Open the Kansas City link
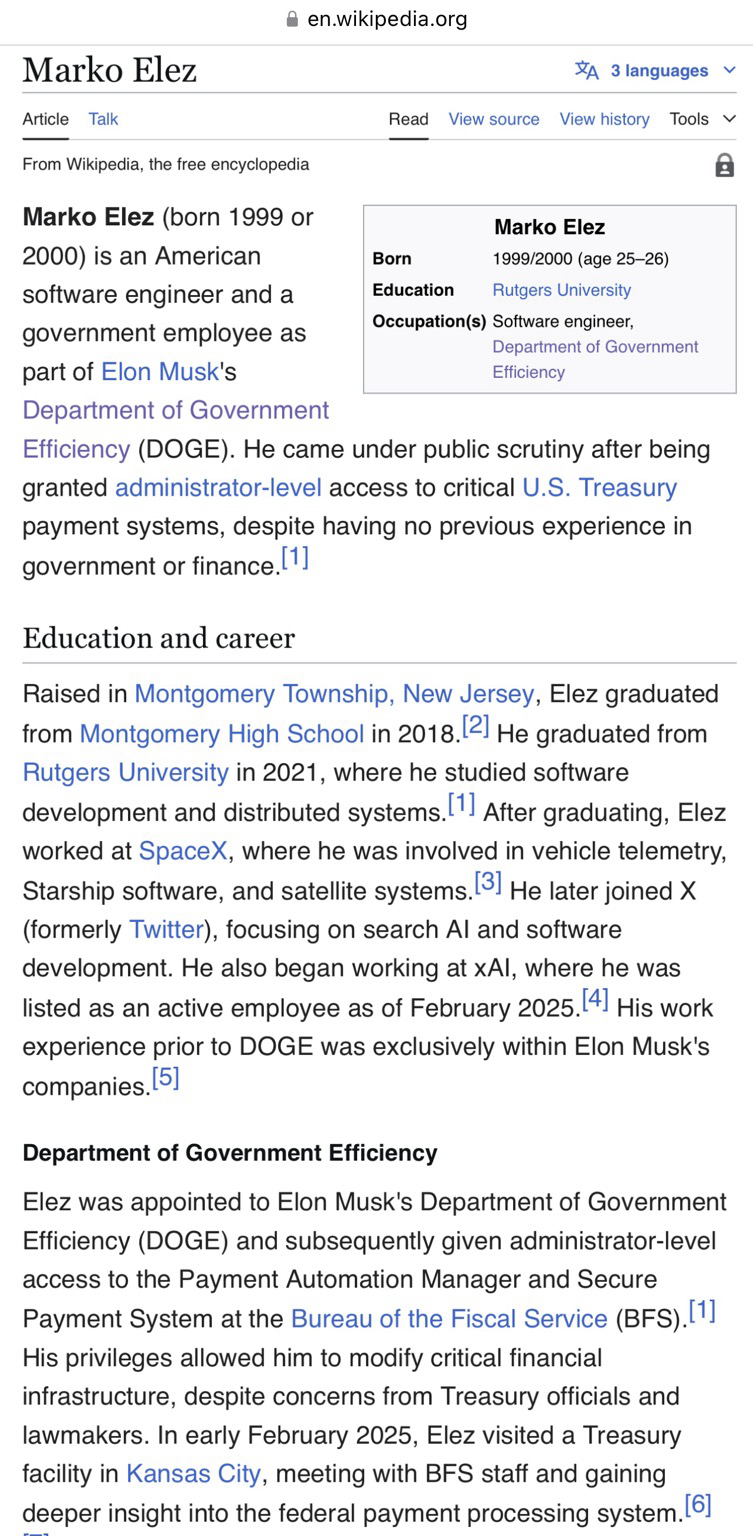The image size is (753, 1536). click(193, 1474)
